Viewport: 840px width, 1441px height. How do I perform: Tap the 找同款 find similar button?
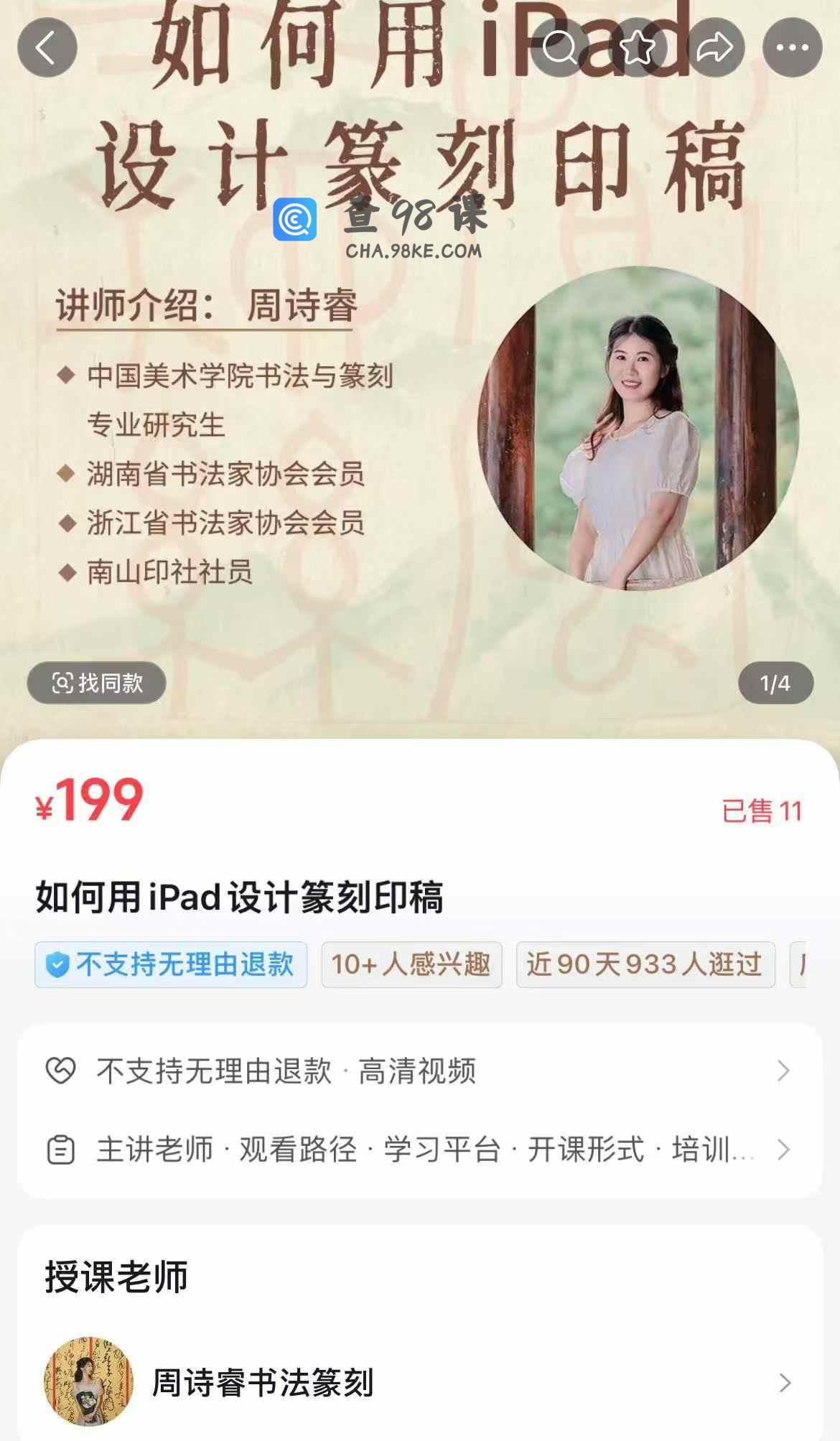(97, 683)
